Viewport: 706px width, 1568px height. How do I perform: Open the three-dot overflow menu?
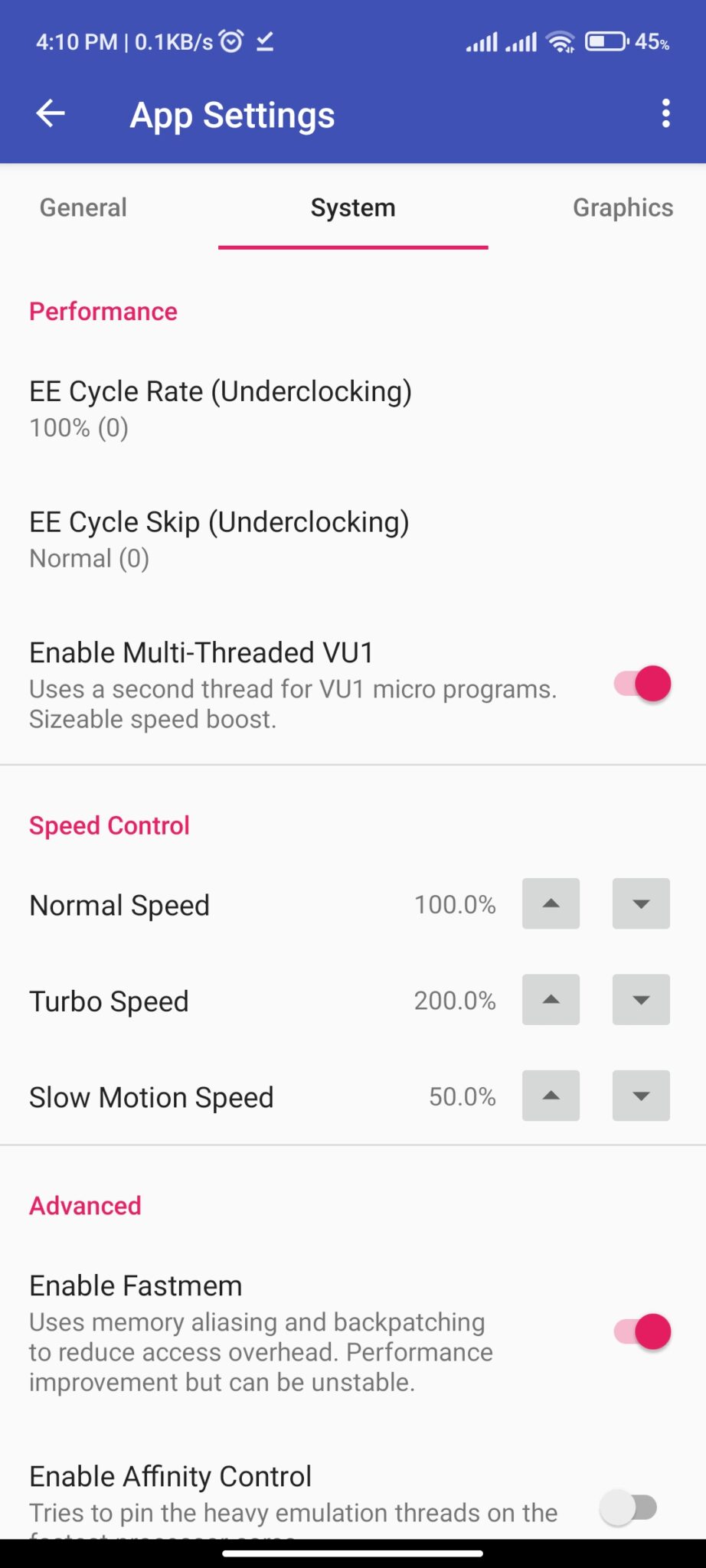[665, 113]
